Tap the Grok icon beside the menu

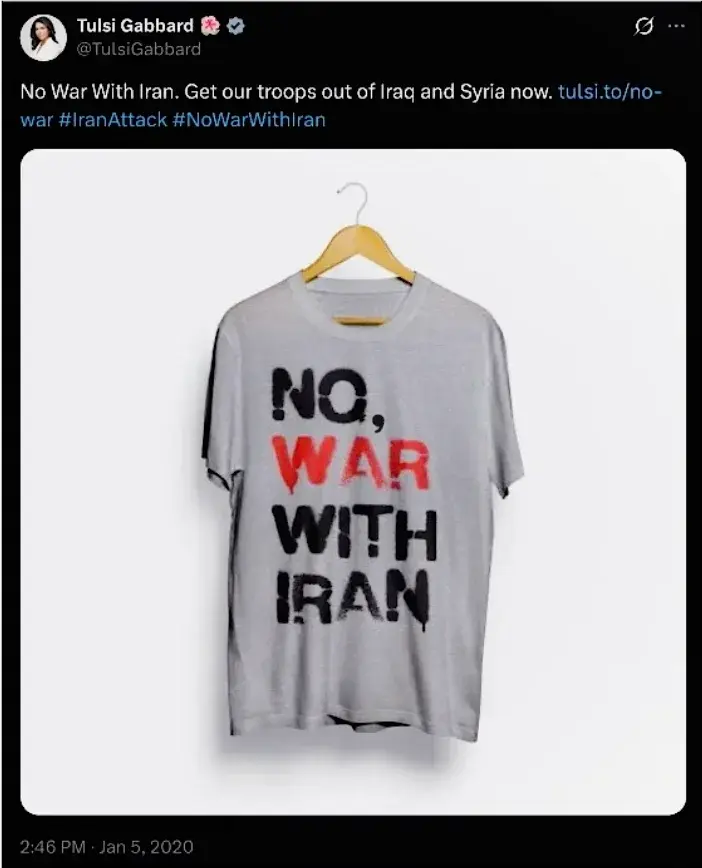(x=644, y=27)
